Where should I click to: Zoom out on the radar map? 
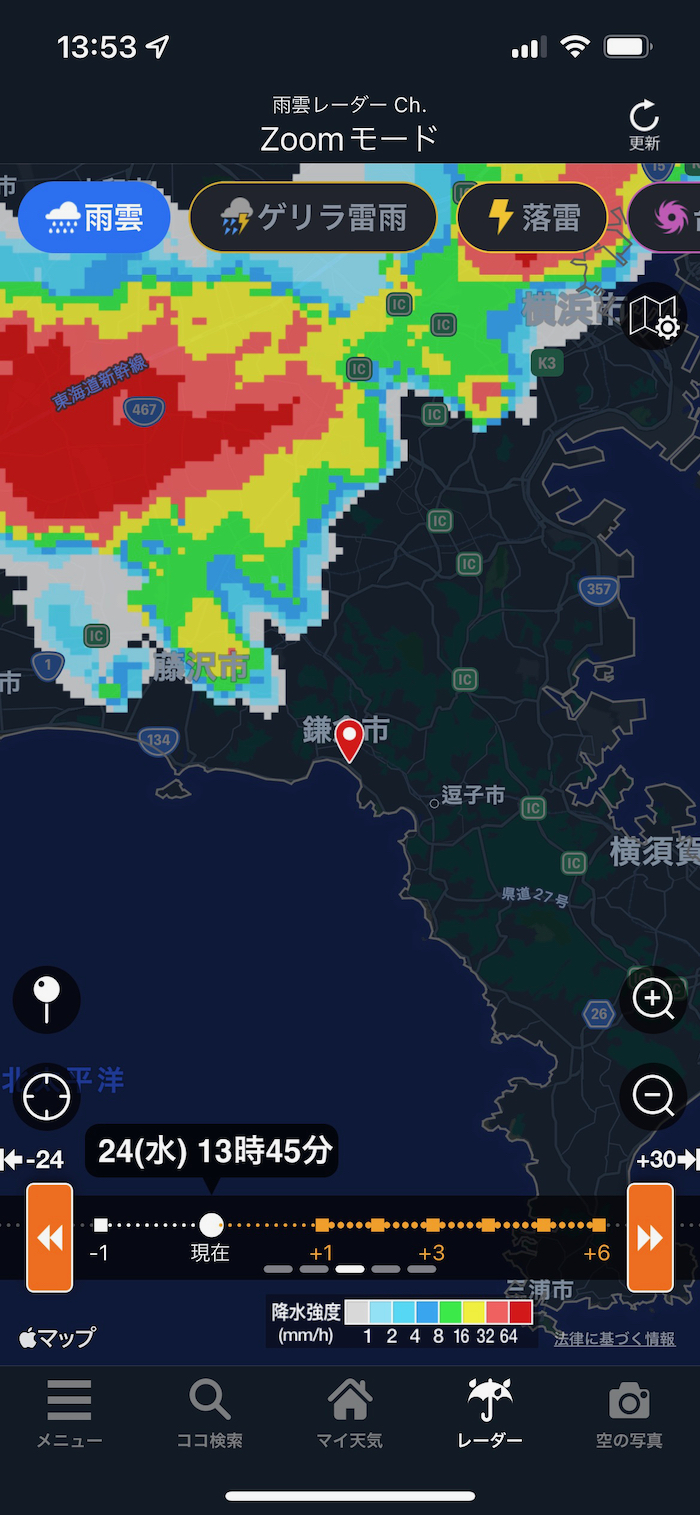click(653, 1097)
